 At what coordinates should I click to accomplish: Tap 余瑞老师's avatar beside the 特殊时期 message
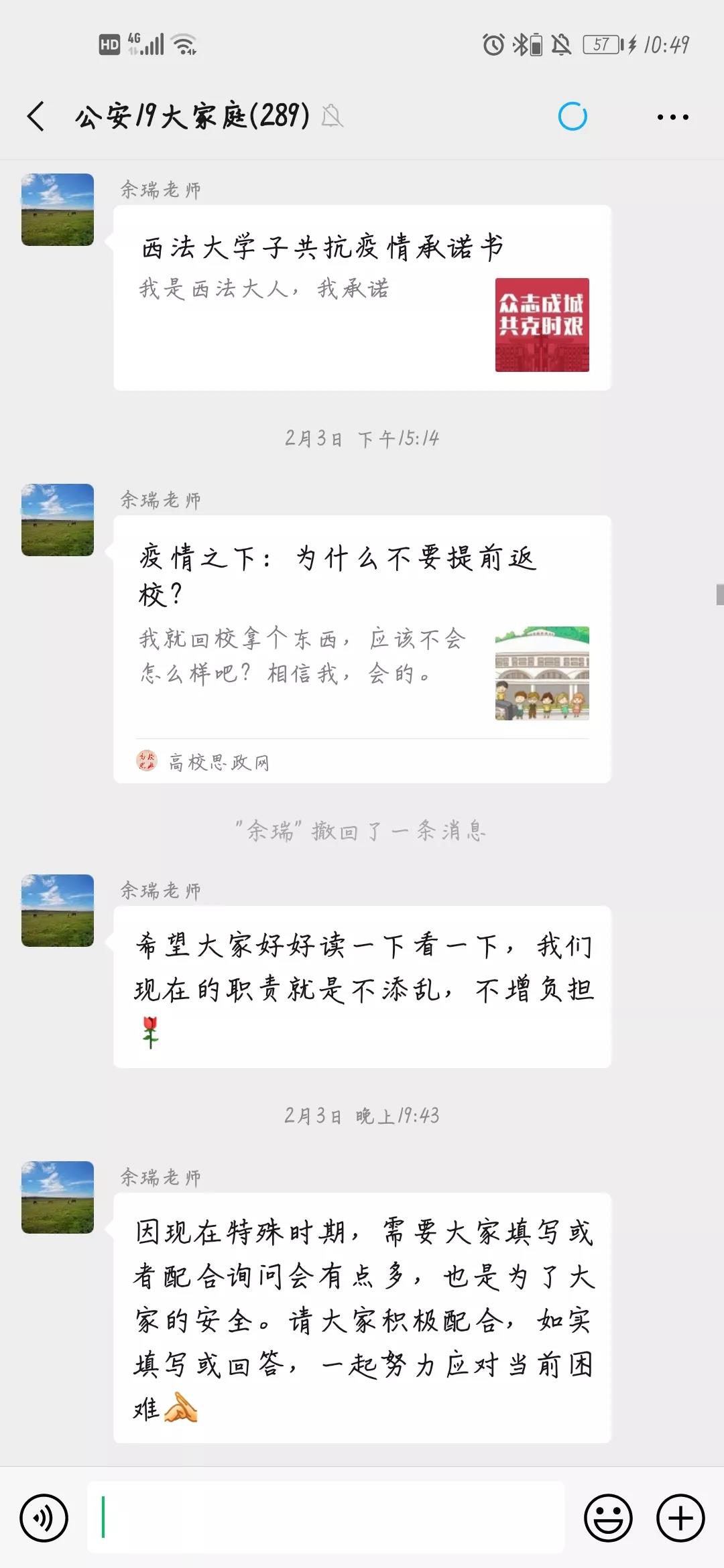pos(58,1197)
